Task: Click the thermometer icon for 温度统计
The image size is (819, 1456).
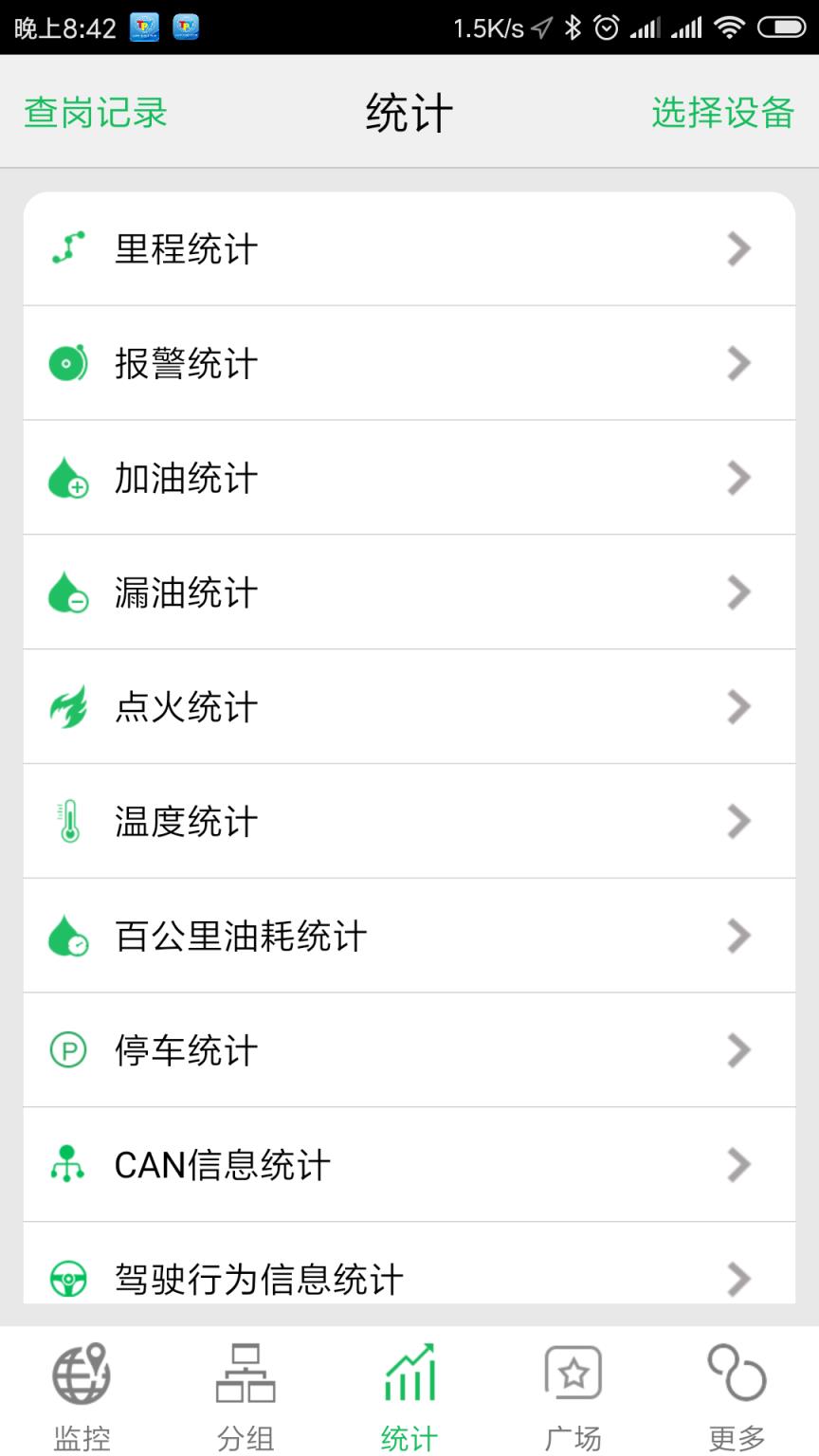Action: (x=66, y=821)
